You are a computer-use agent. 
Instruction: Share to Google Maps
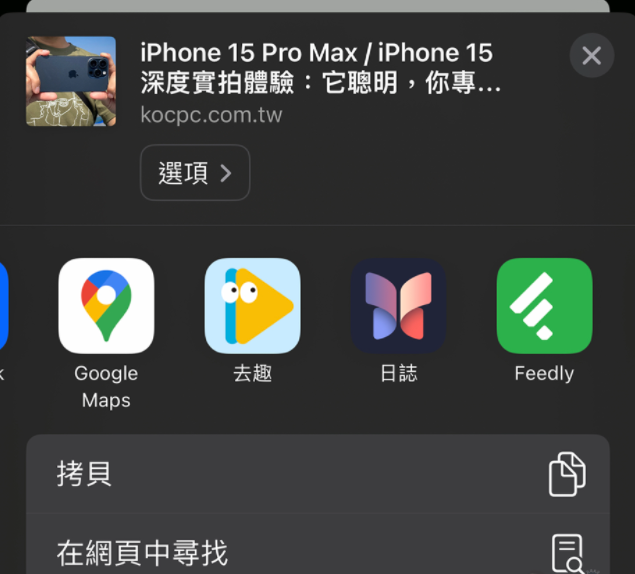(x=106, y=306)
